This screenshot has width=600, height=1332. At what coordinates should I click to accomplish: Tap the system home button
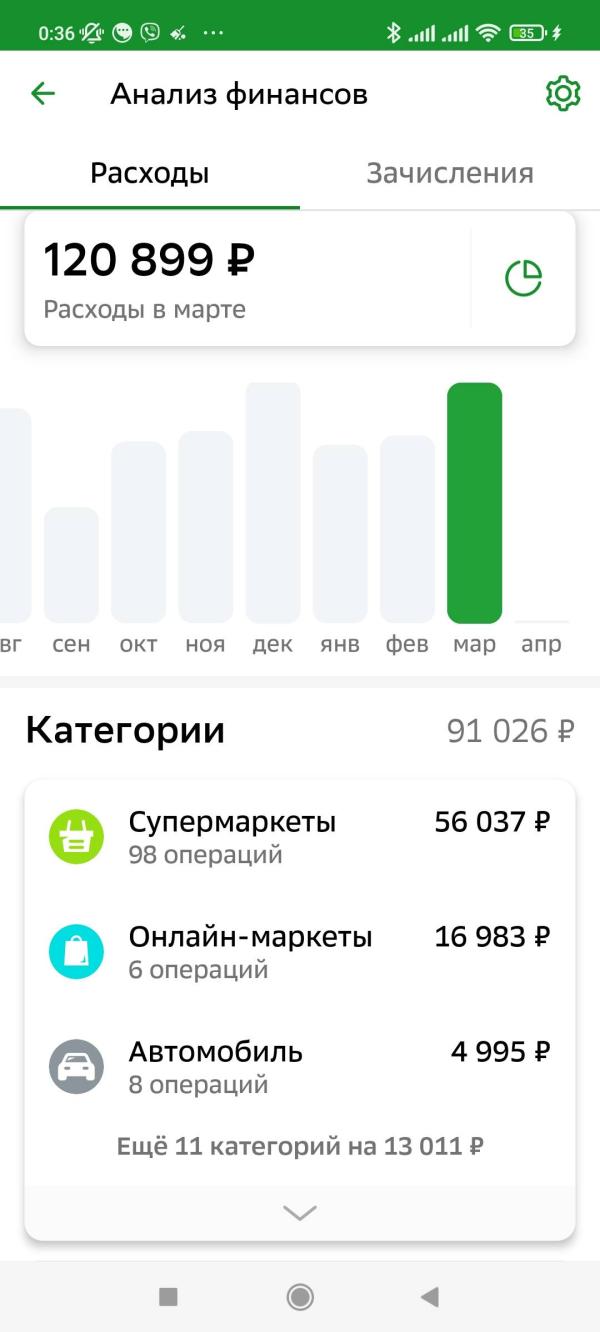(300, 1297)
